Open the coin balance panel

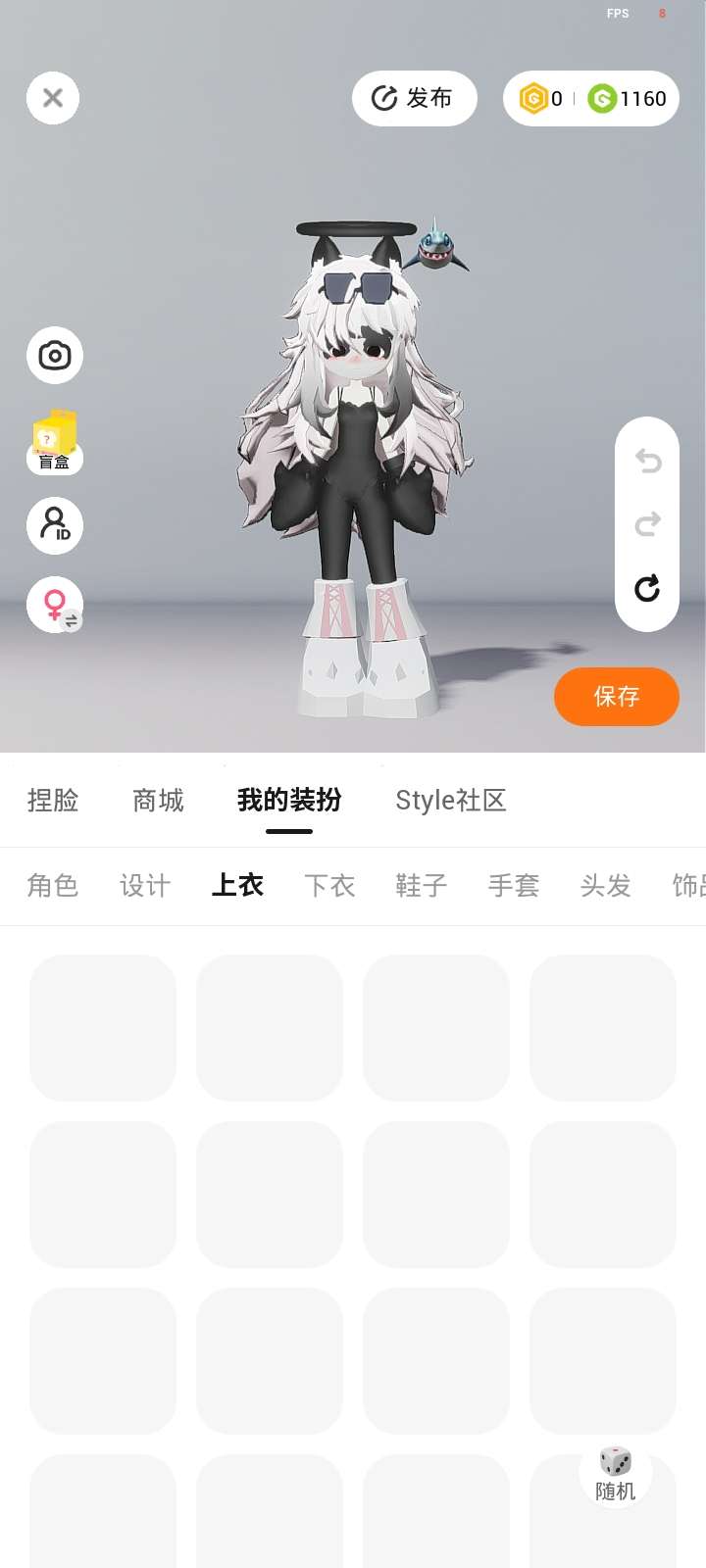click(591, 98)
